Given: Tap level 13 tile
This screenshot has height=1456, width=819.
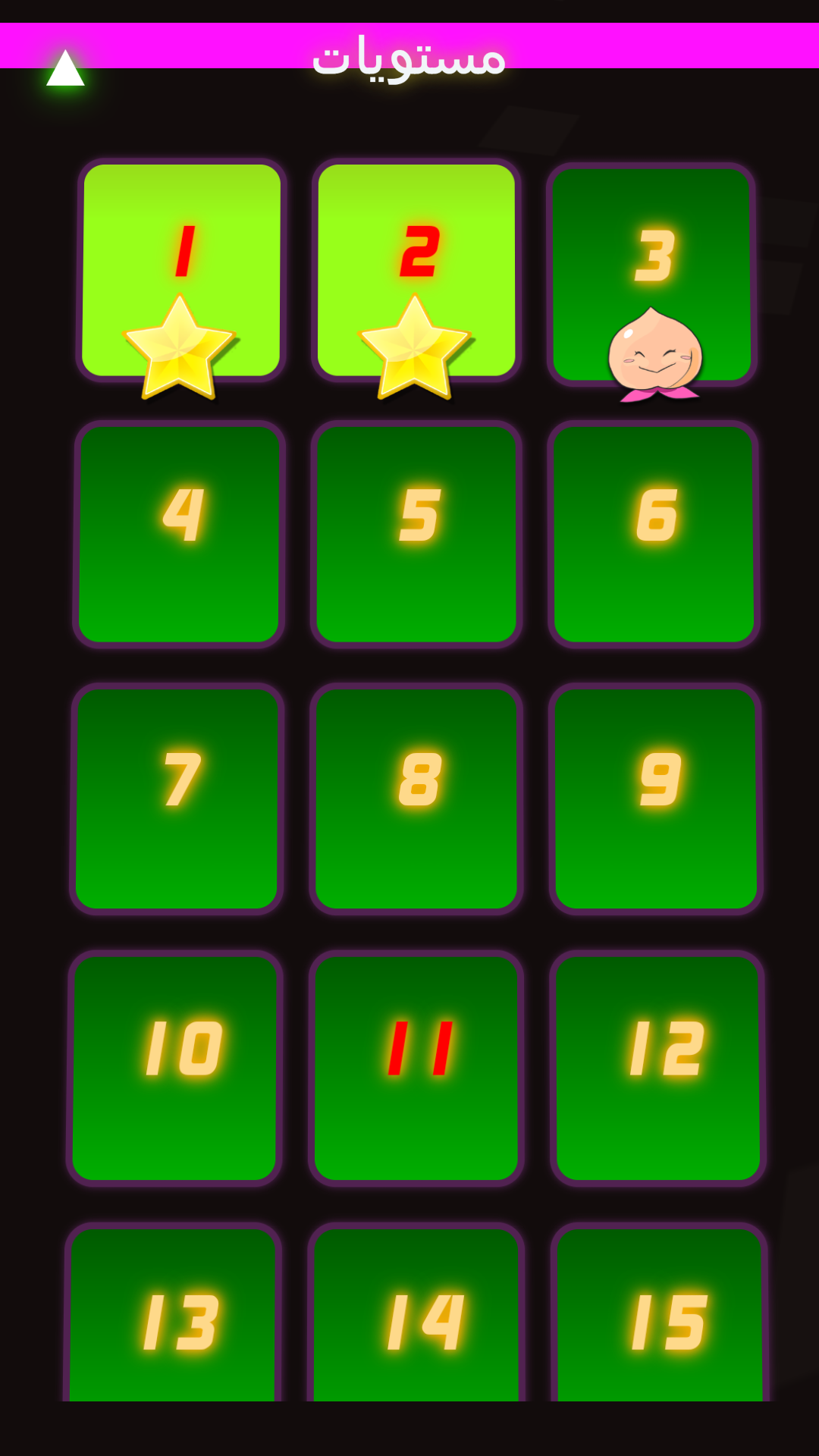Looking at the screenshot, I should [x=172, y=1312].
